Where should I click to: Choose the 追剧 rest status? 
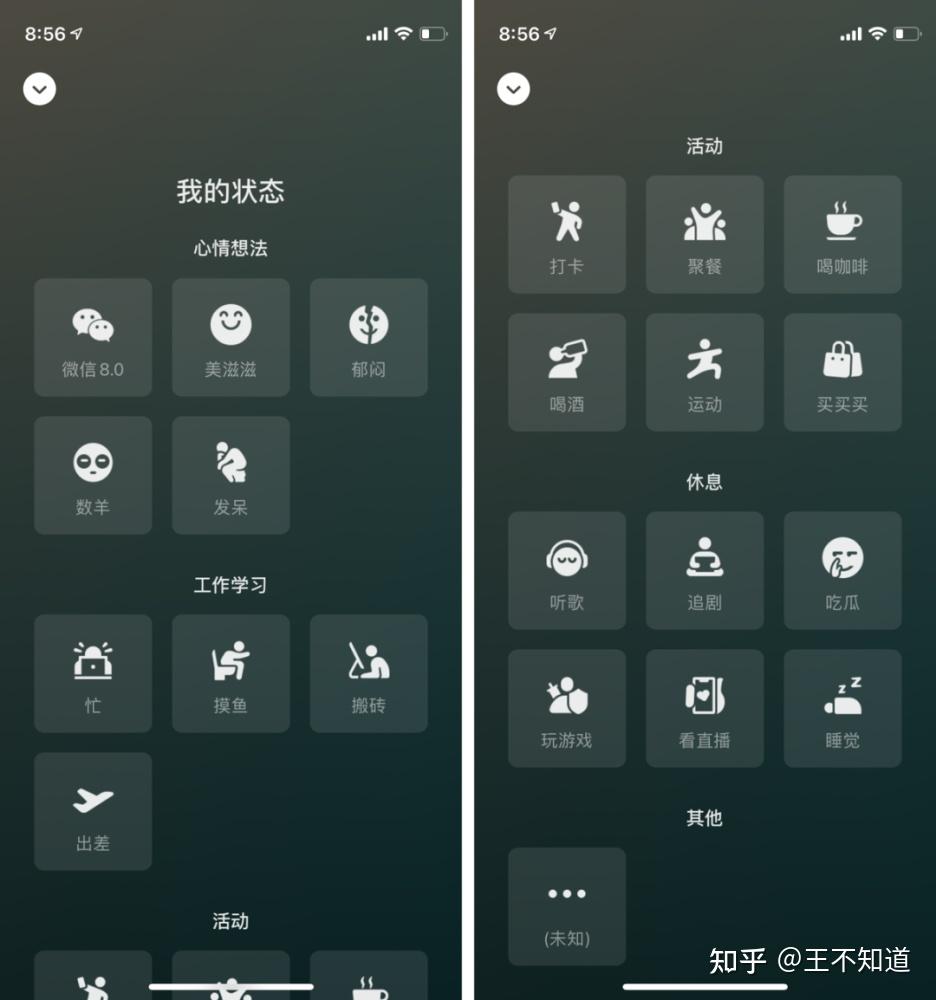tap(705, 570)
